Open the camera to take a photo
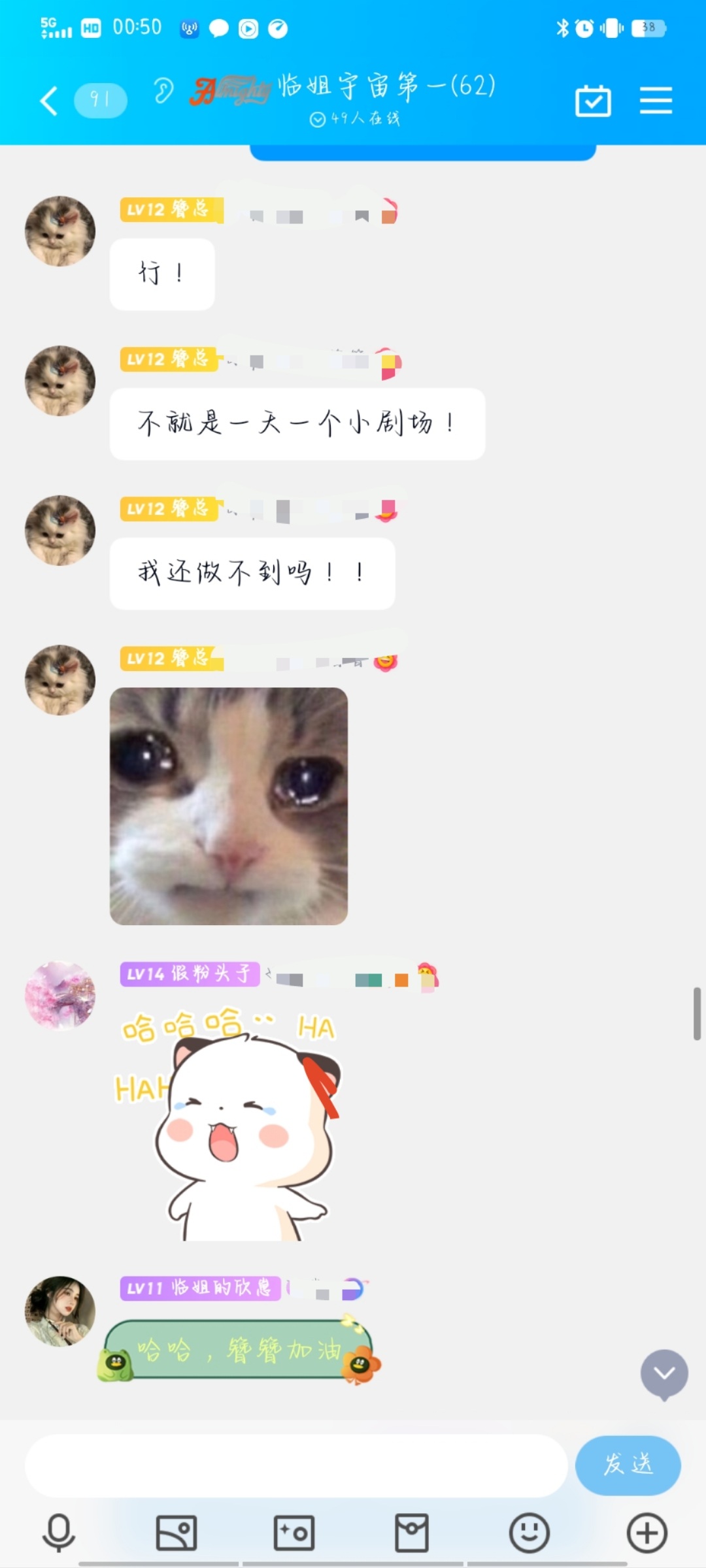Viewport: 706px width, 1568px height. pyautogui.click(x=294, y=1532)
